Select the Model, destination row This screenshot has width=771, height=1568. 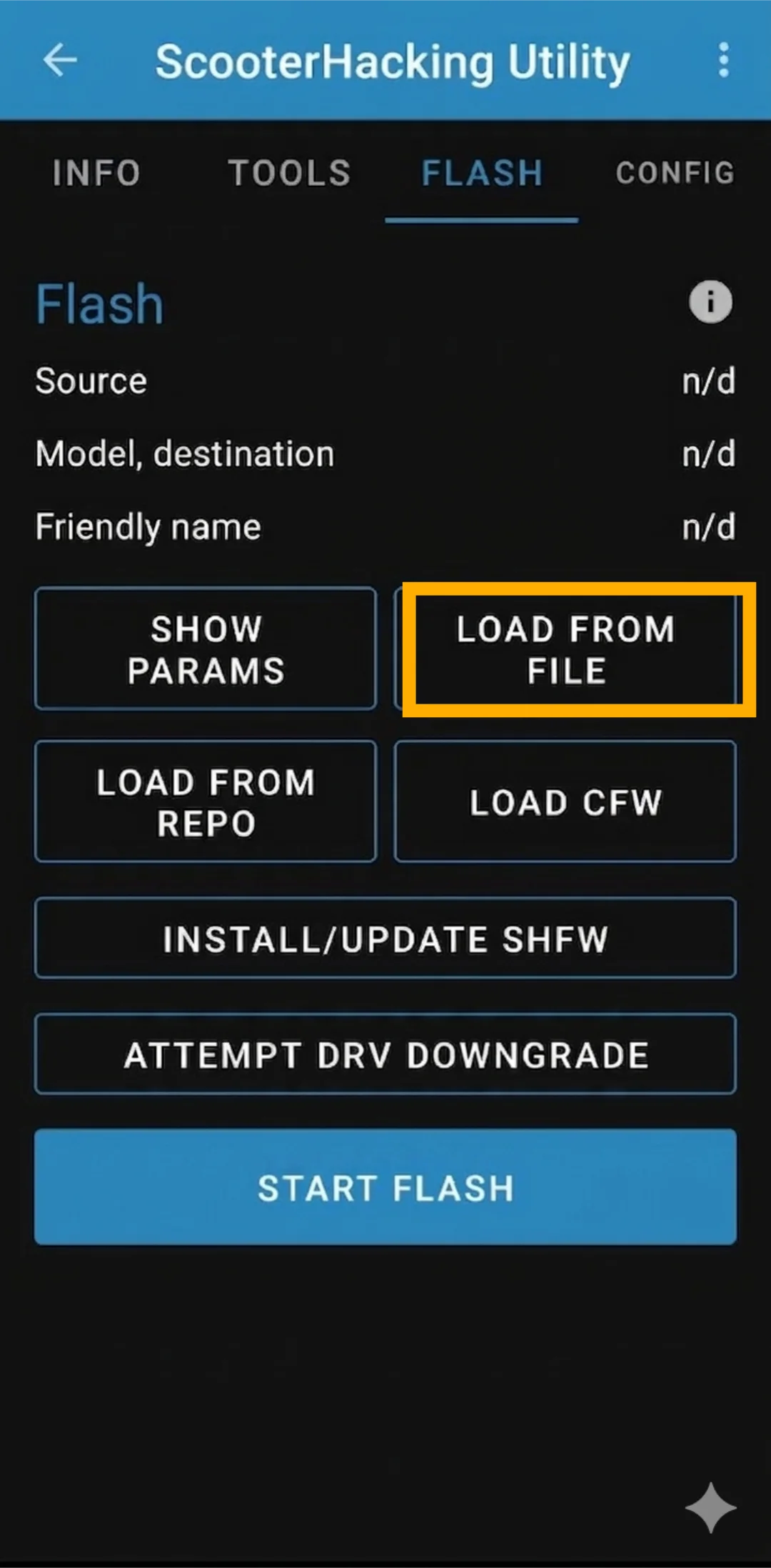184,453
